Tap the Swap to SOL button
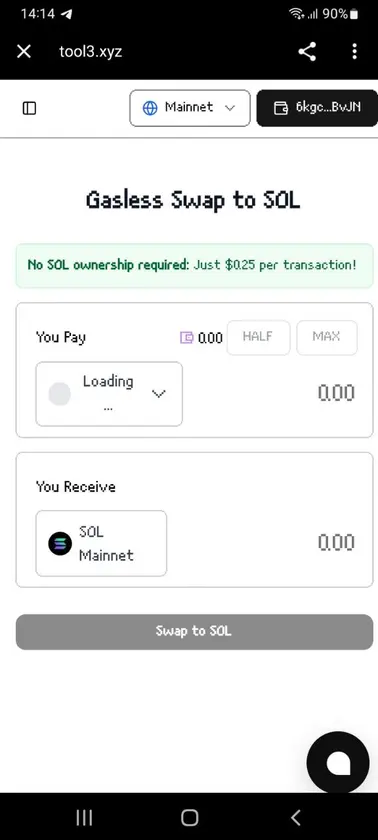Viewport: 378px width, 840px height. pyautogui.click(x=194, y=632)
